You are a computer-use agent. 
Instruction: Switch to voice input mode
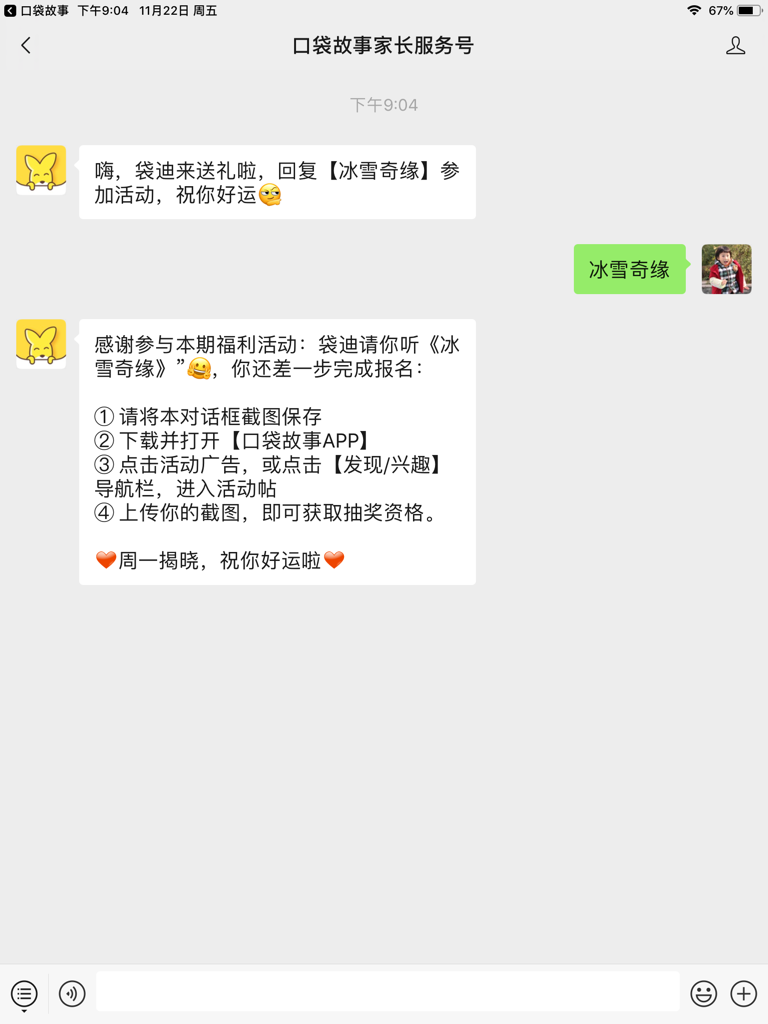coord(72,993)
